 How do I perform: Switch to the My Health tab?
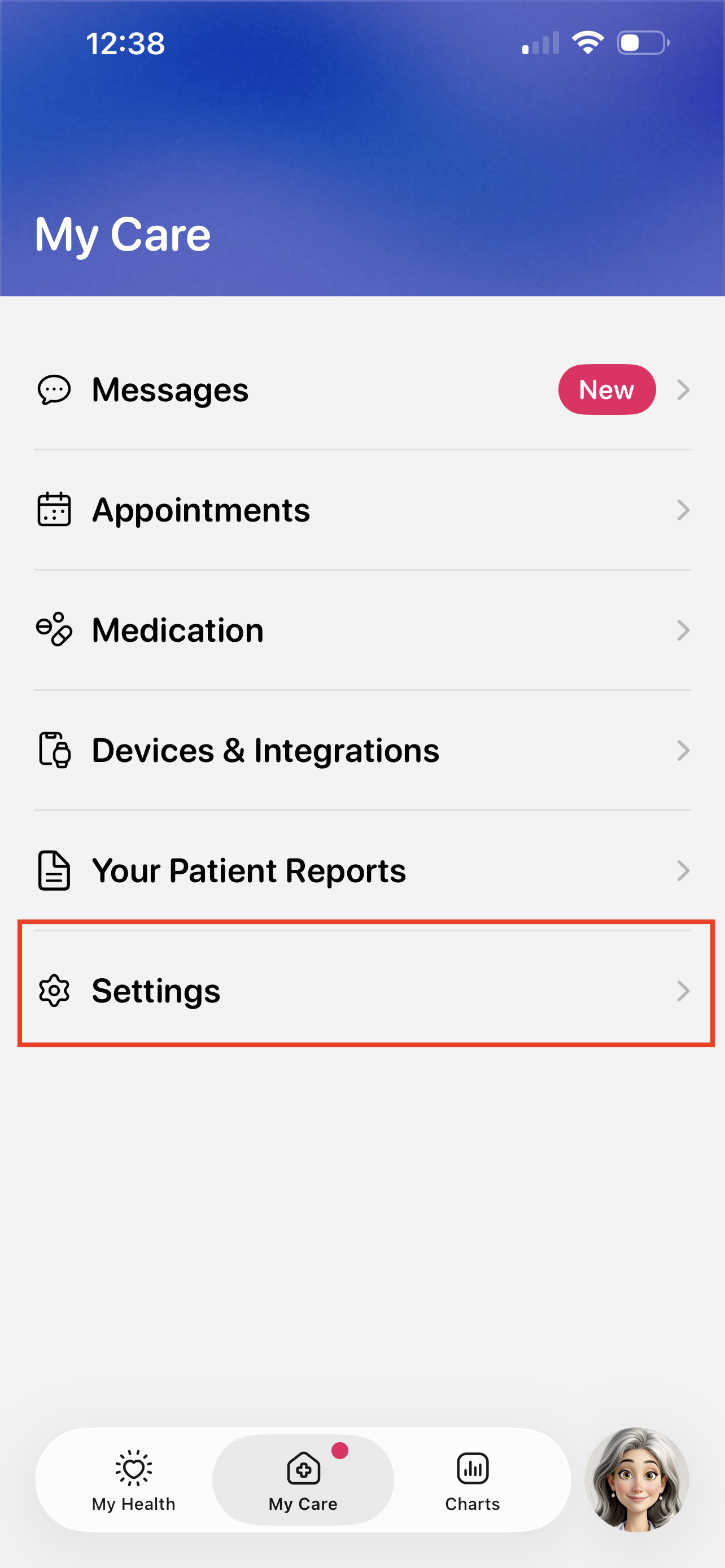(x=133, y=1481)
